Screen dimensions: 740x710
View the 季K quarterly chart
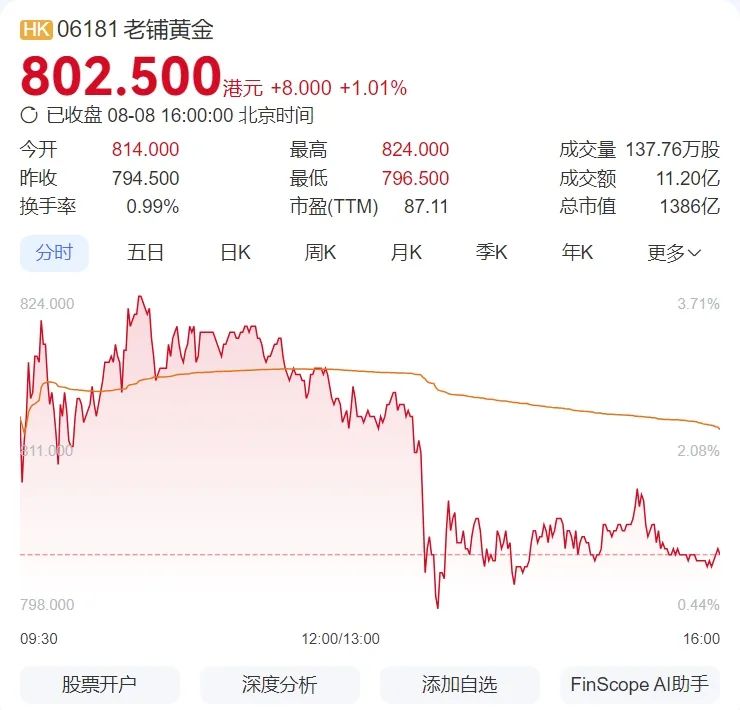[x=491, y=253]
